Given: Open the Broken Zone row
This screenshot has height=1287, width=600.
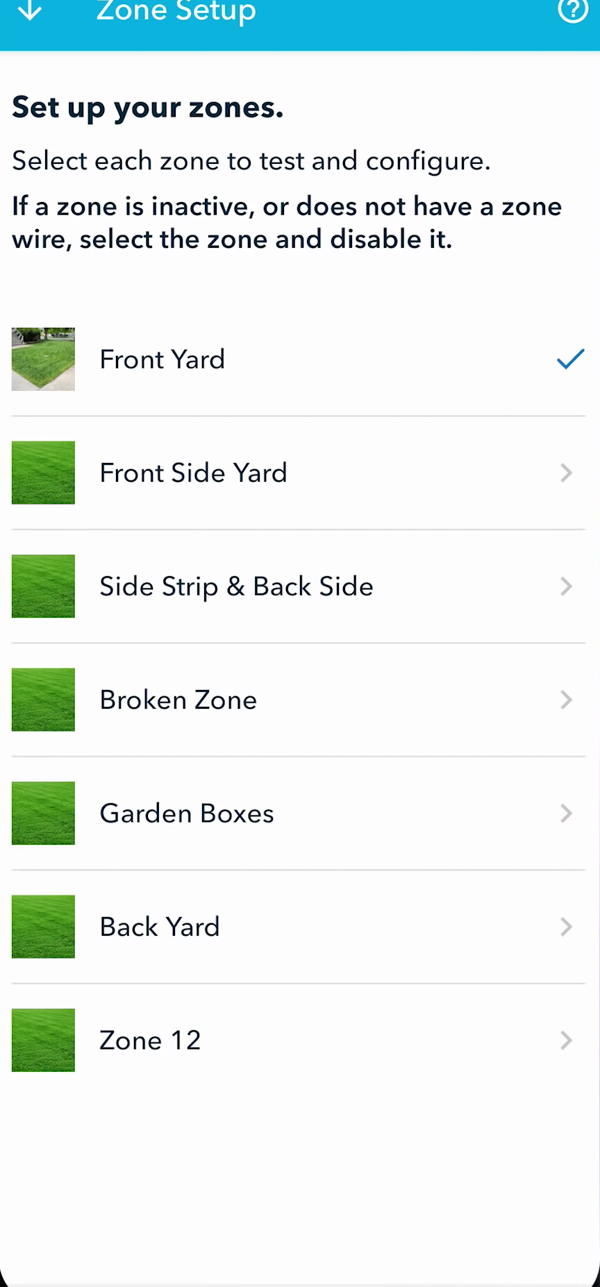Looking at the screenshot, I should [x=299, y=700].
